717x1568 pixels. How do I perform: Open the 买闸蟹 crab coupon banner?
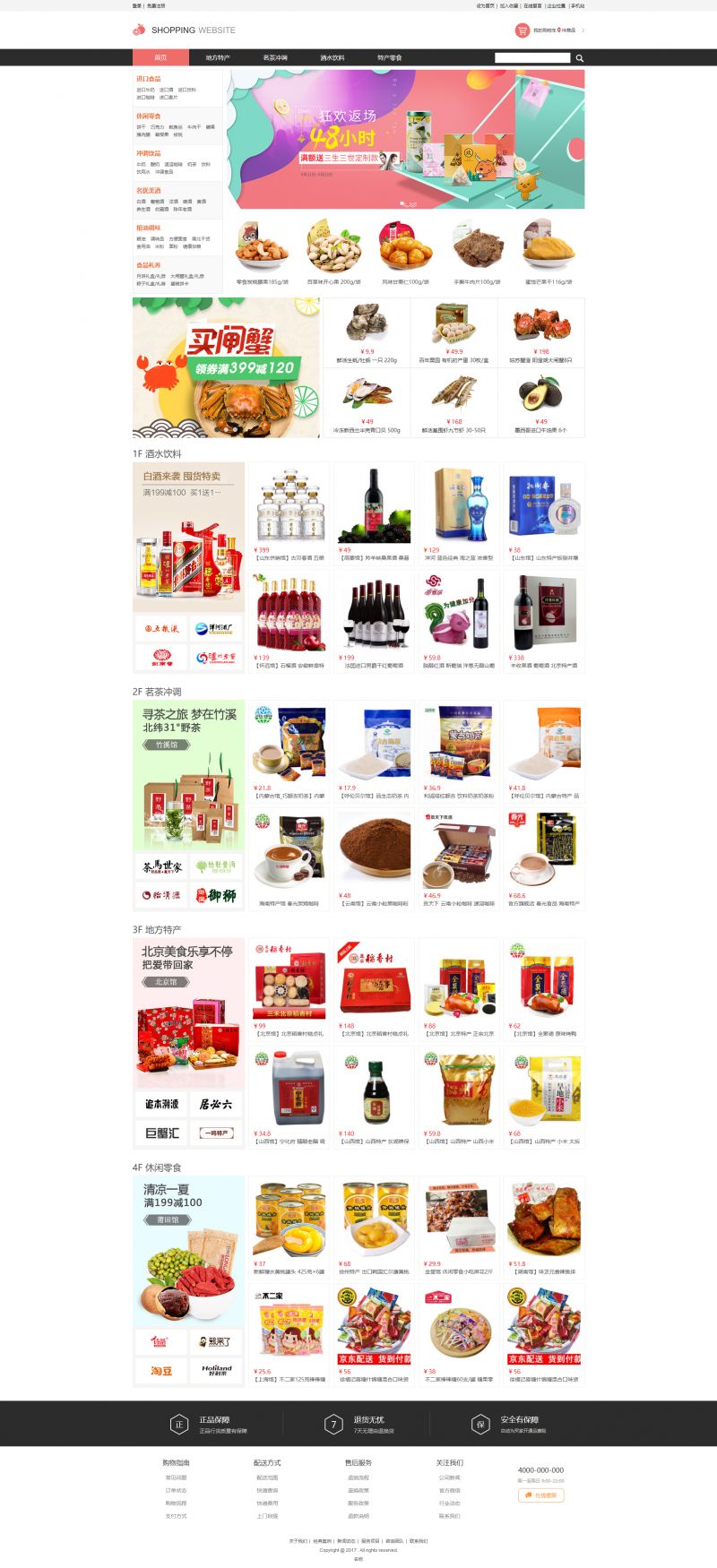coord(226,367)
